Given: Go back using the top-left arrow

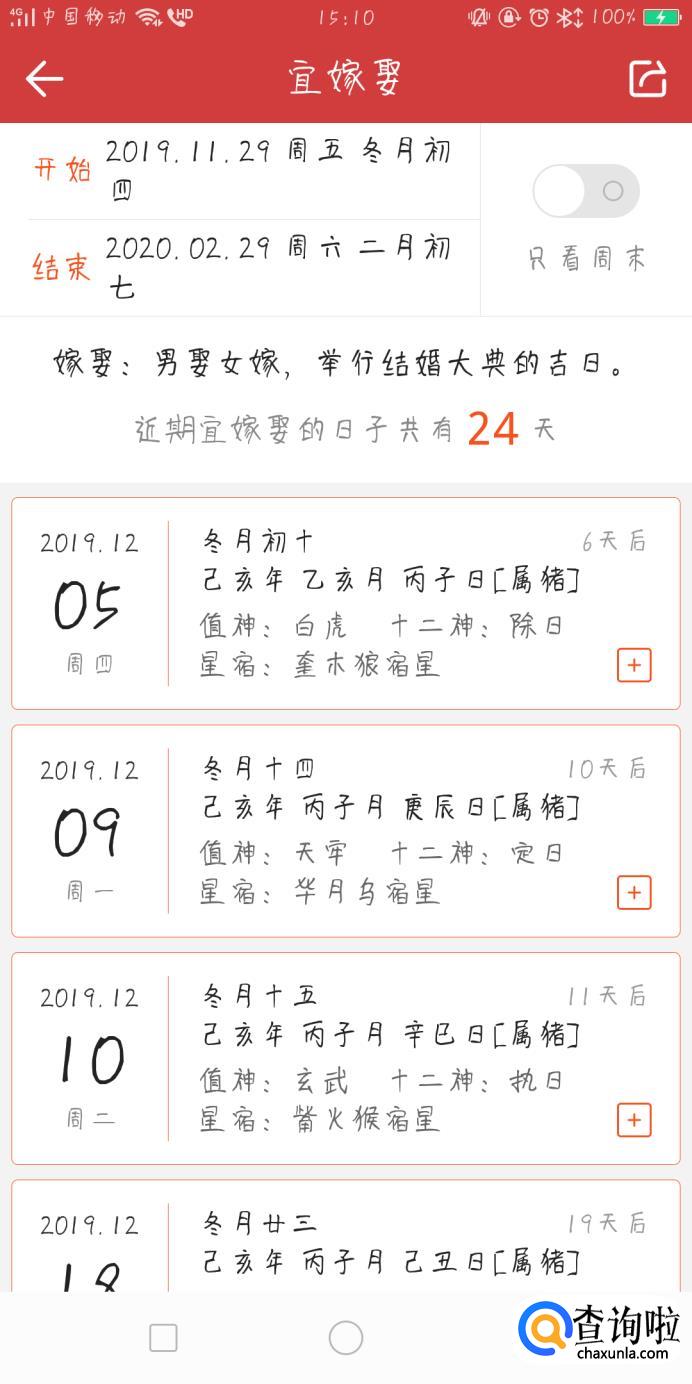Looking at the screenshot, I should (44, 78).
